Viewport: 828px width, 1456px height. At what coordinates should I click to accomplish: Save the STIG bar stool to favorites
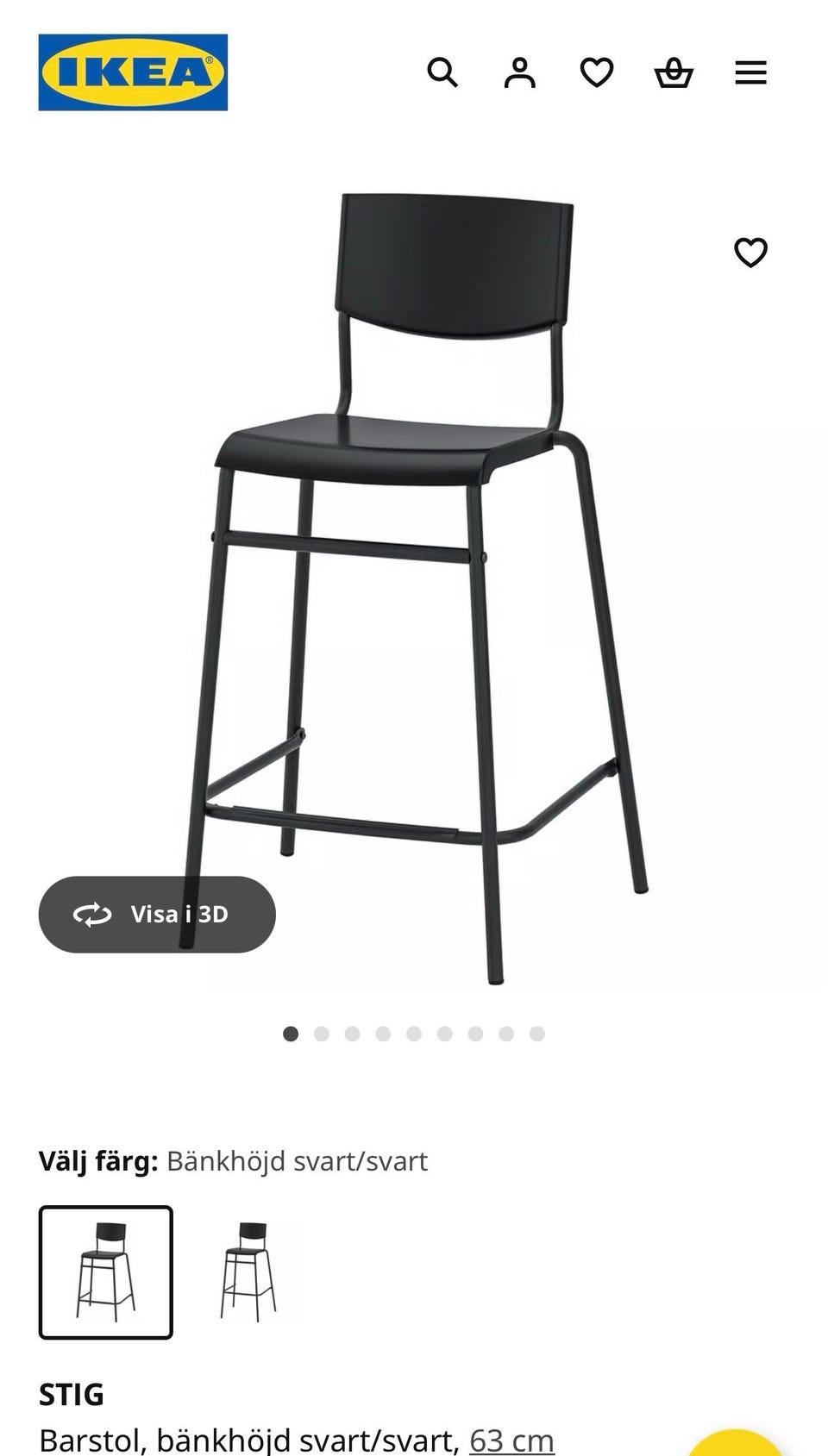pyautogui.click(x=750, y=253)
